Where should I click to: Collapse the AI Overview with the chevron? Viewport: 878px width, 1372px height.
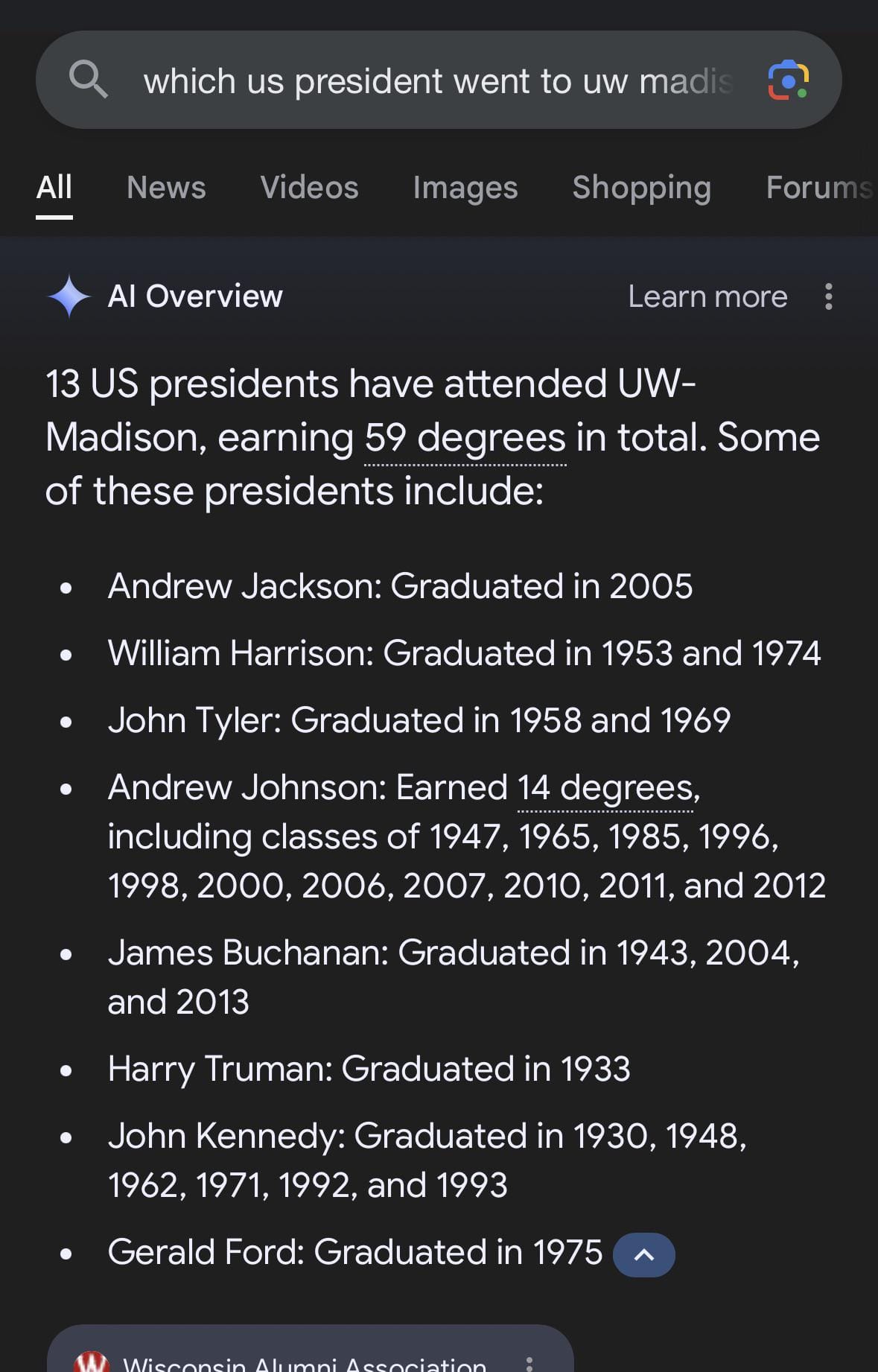(643, 1255)
